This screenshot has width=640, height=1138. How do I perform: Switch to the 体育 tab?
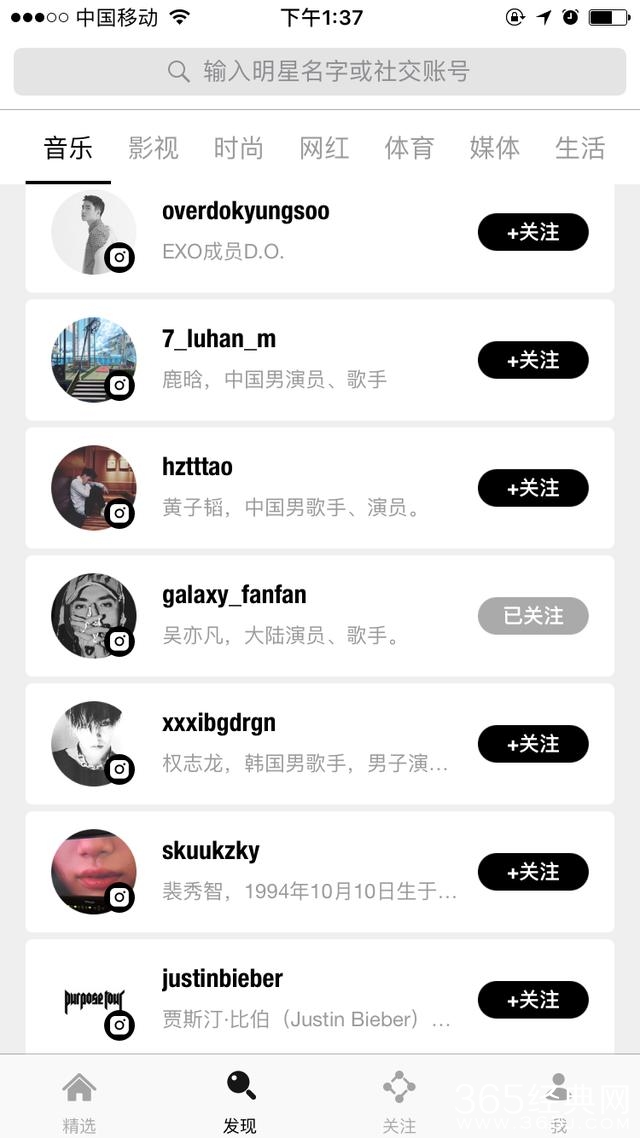(409, 149)
